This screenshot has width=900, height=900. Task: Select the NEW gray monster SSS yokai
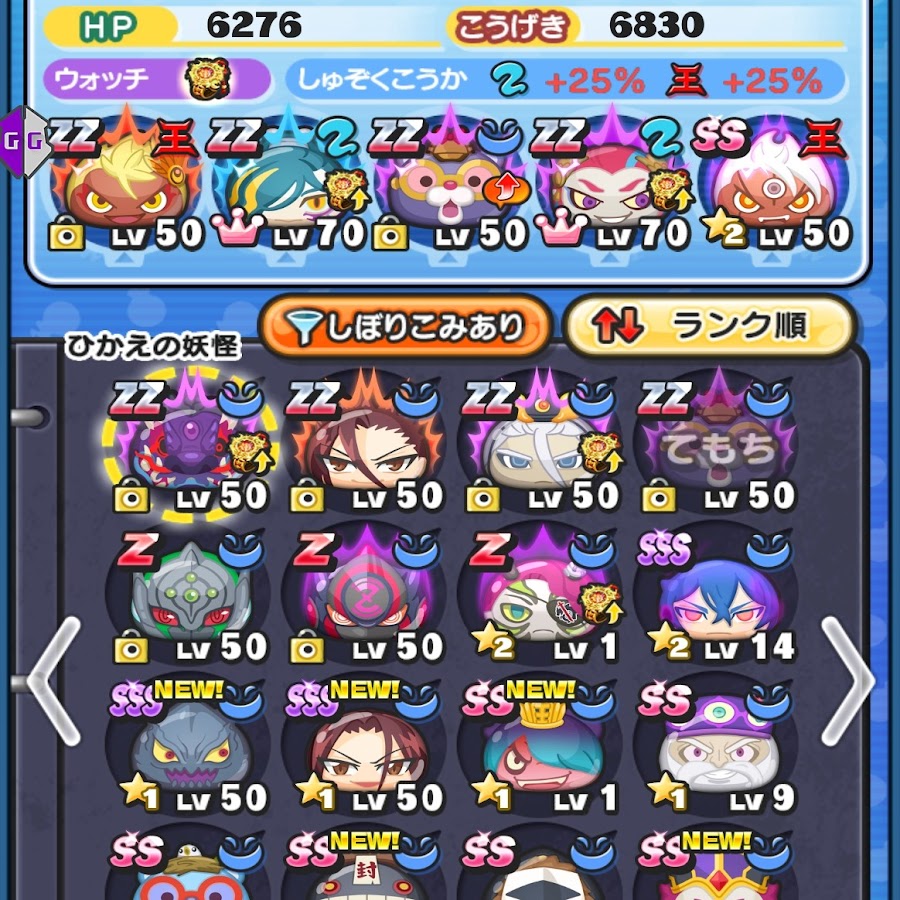tap(186, 752)
